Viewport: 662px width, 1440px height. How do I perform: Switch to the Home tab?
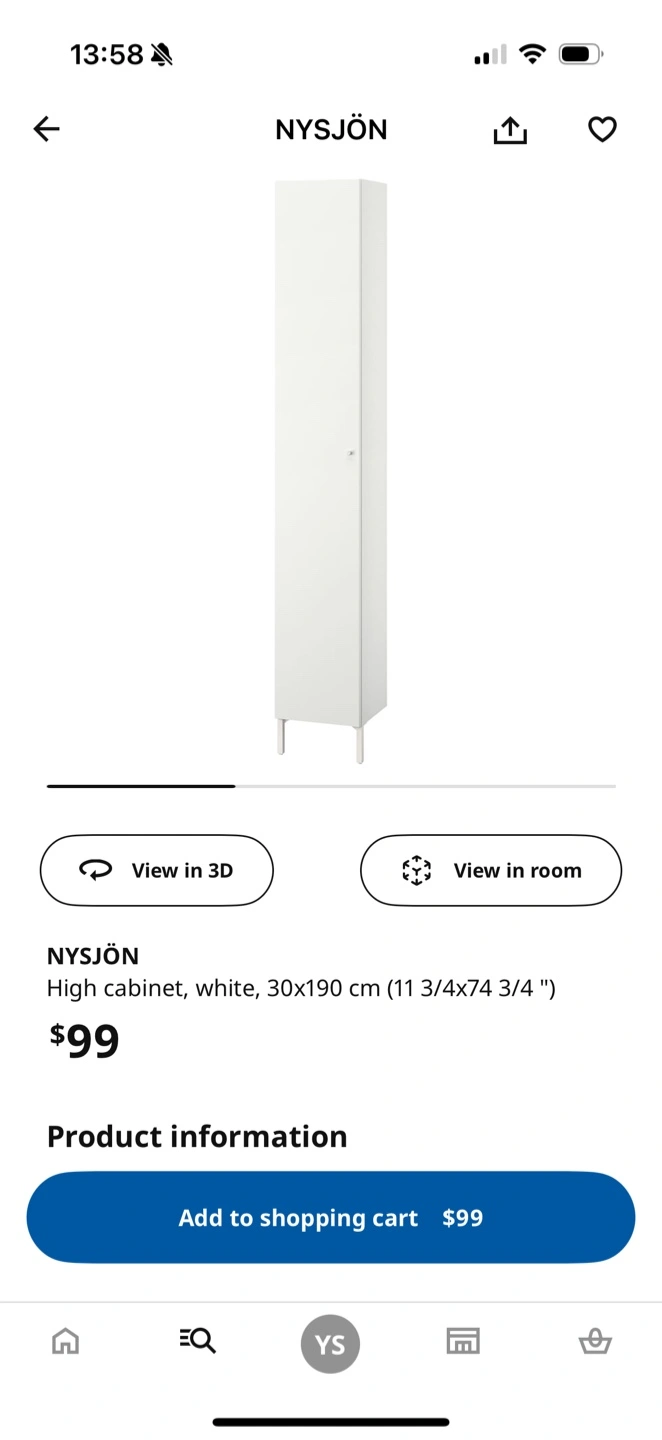pos(66,1341)
